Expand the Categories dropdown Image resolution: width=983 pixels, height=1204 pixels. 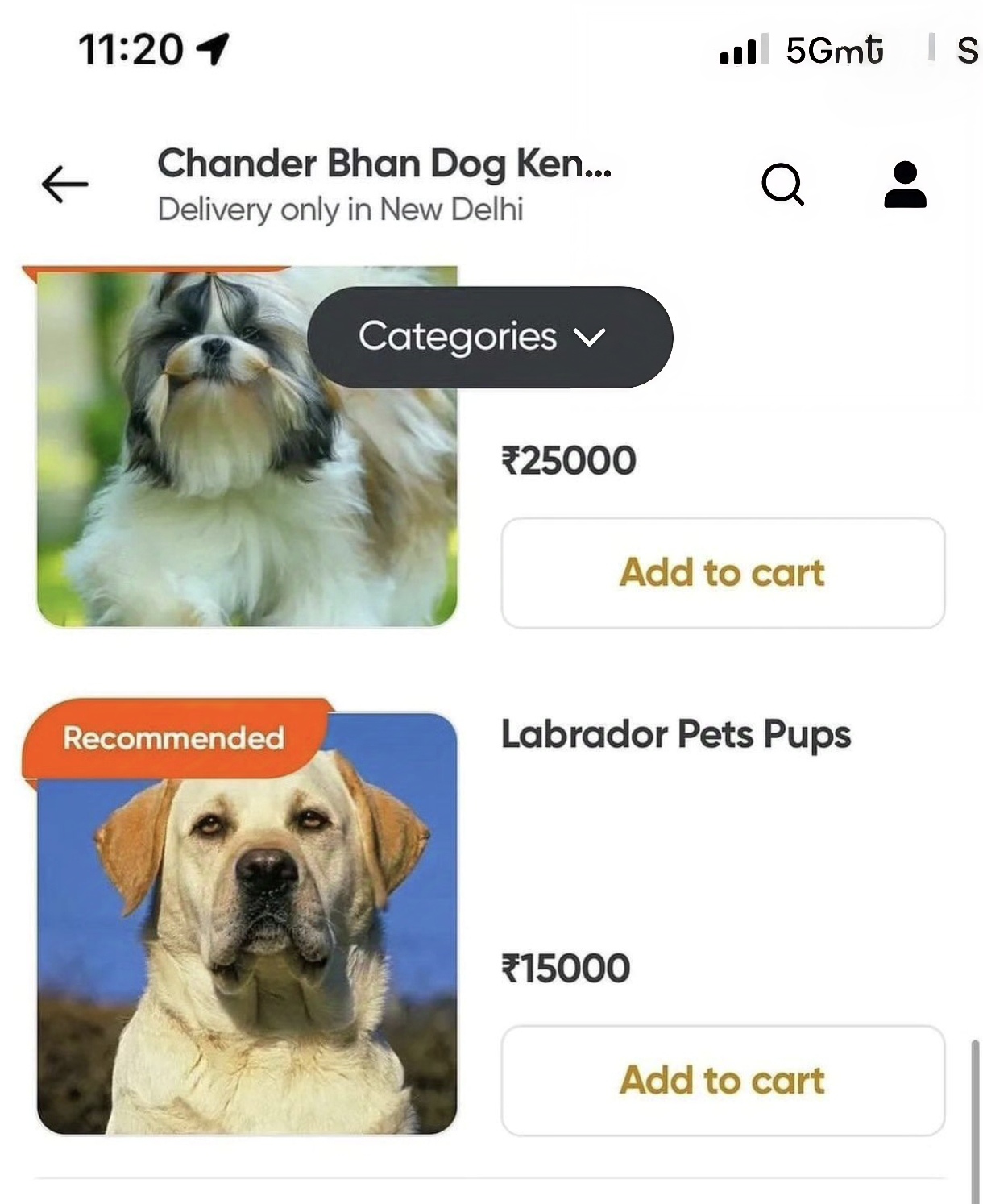click(x=489, y=337)
